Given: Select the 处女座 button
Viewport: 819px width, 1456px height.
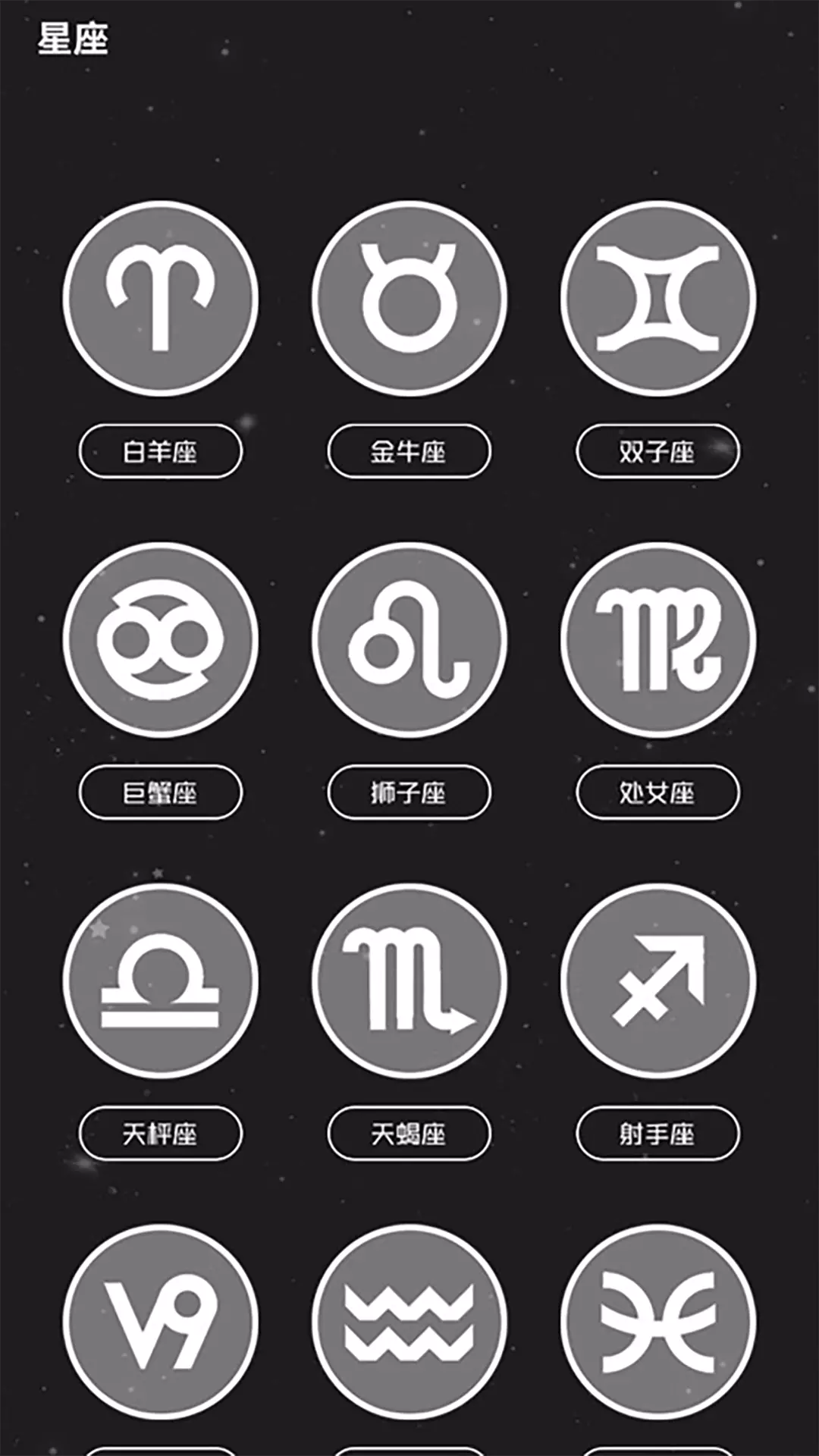Looking at the screenshot, I should [657, 792].
